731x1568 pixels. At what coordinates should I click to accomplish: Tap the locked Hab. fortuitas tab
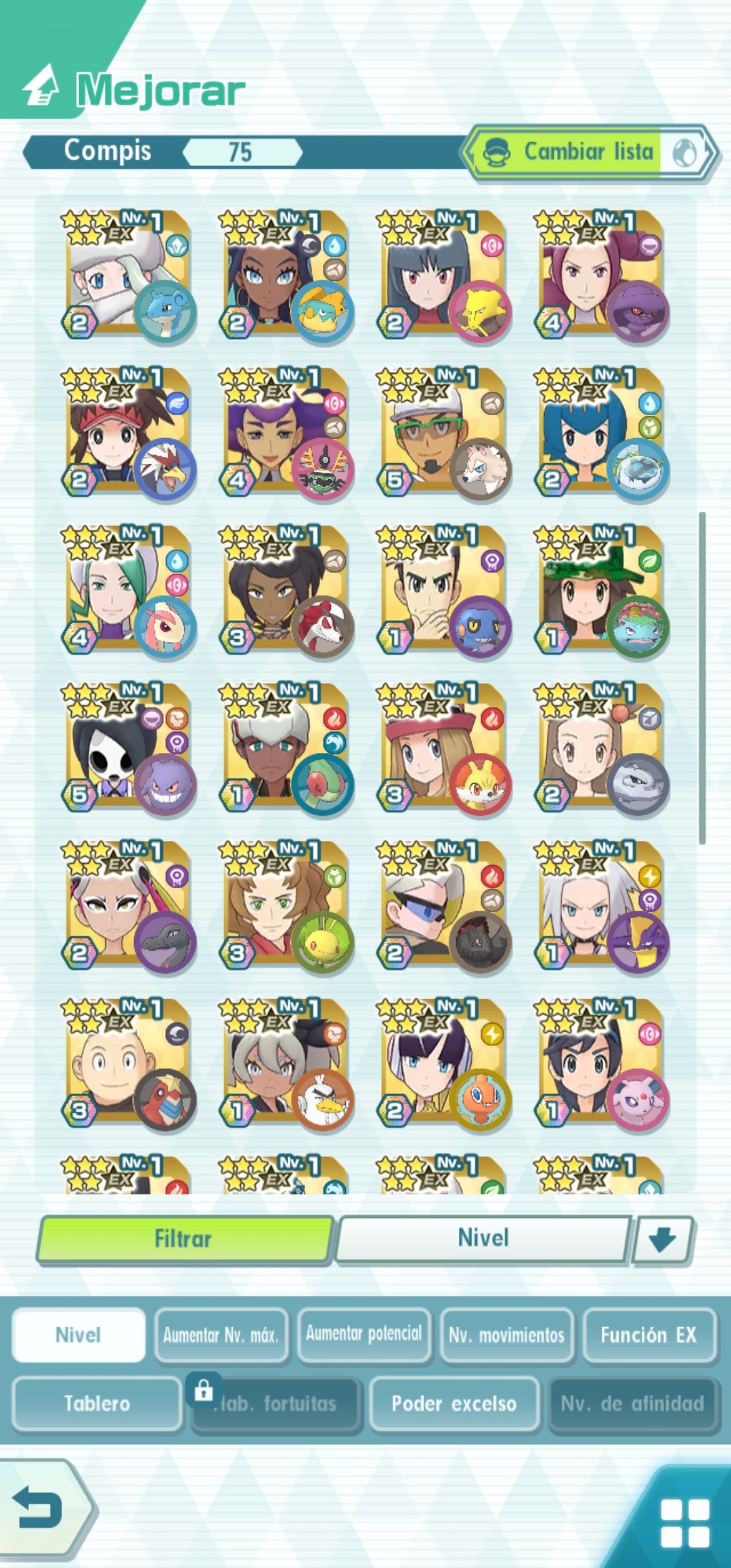click(x=278, y=1405)
